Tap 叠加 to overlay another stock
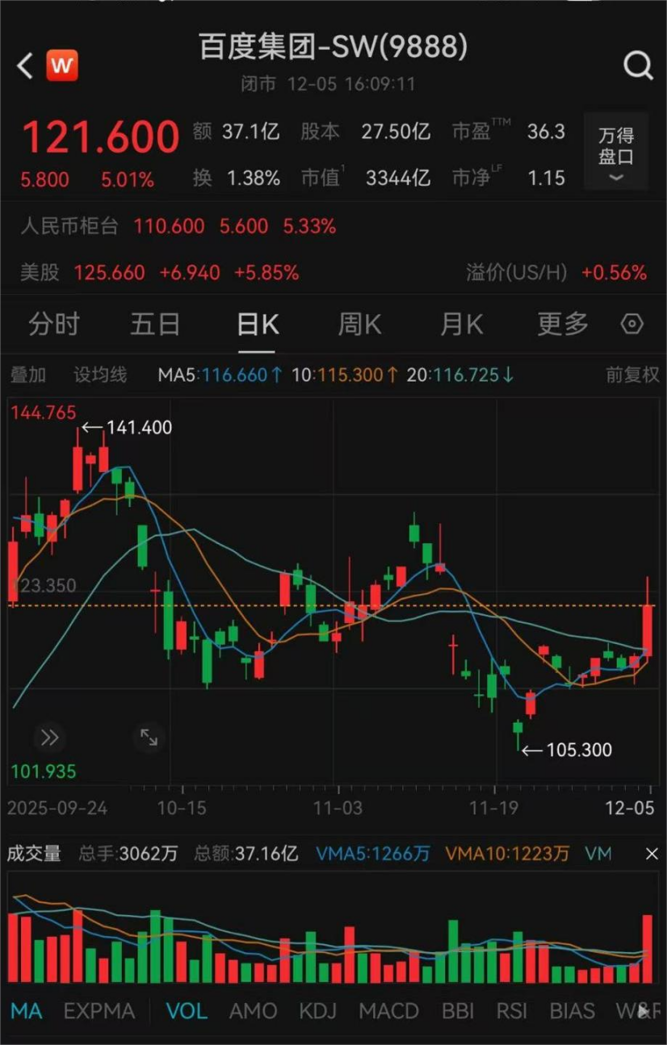 coord(28,375)
